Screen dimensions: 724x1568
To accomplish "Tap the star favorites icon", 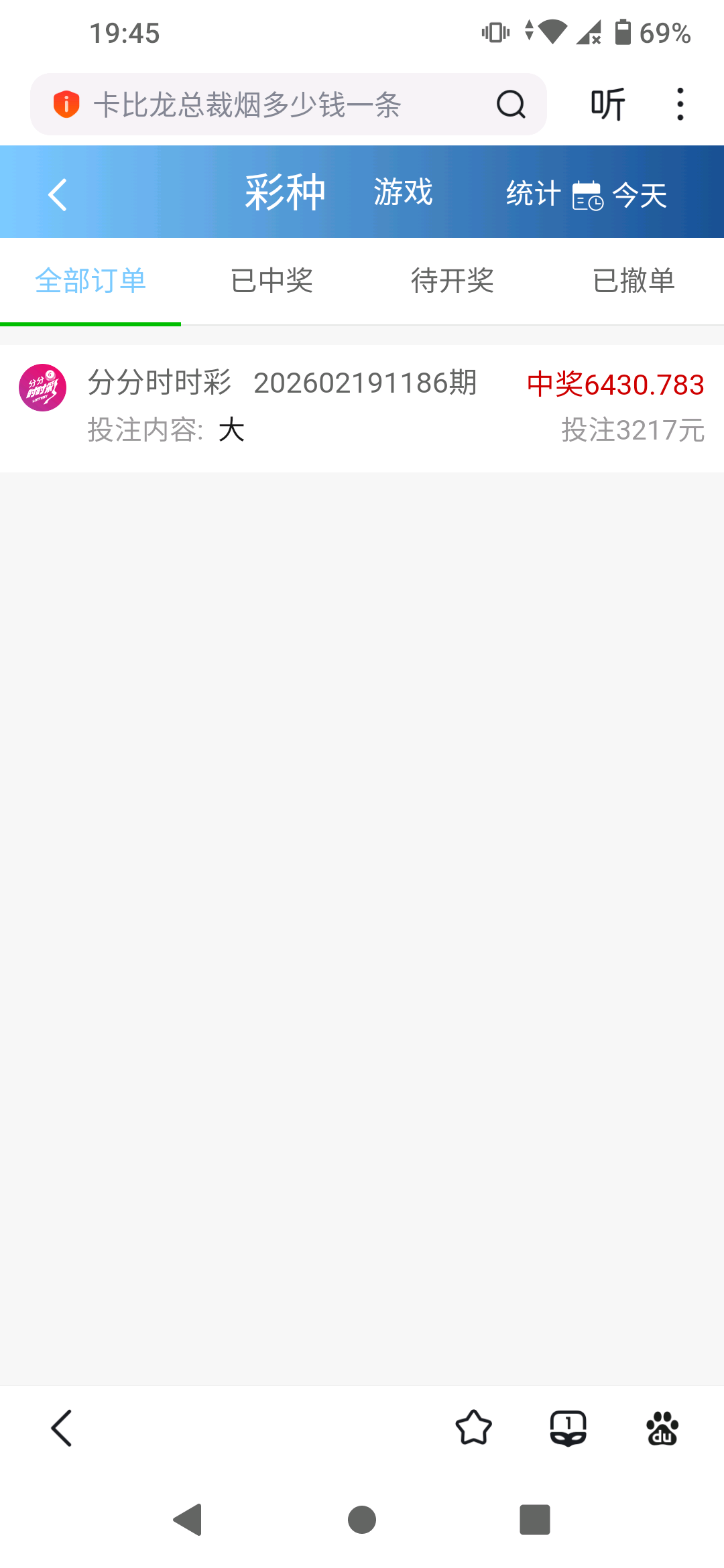I will (x=473, y=1426).
